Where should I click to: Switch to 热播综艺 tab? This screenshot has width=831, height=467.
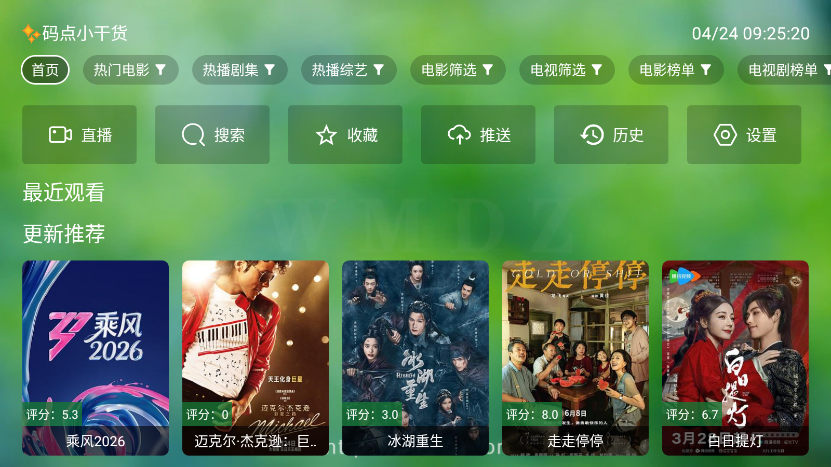pos(348,70)
